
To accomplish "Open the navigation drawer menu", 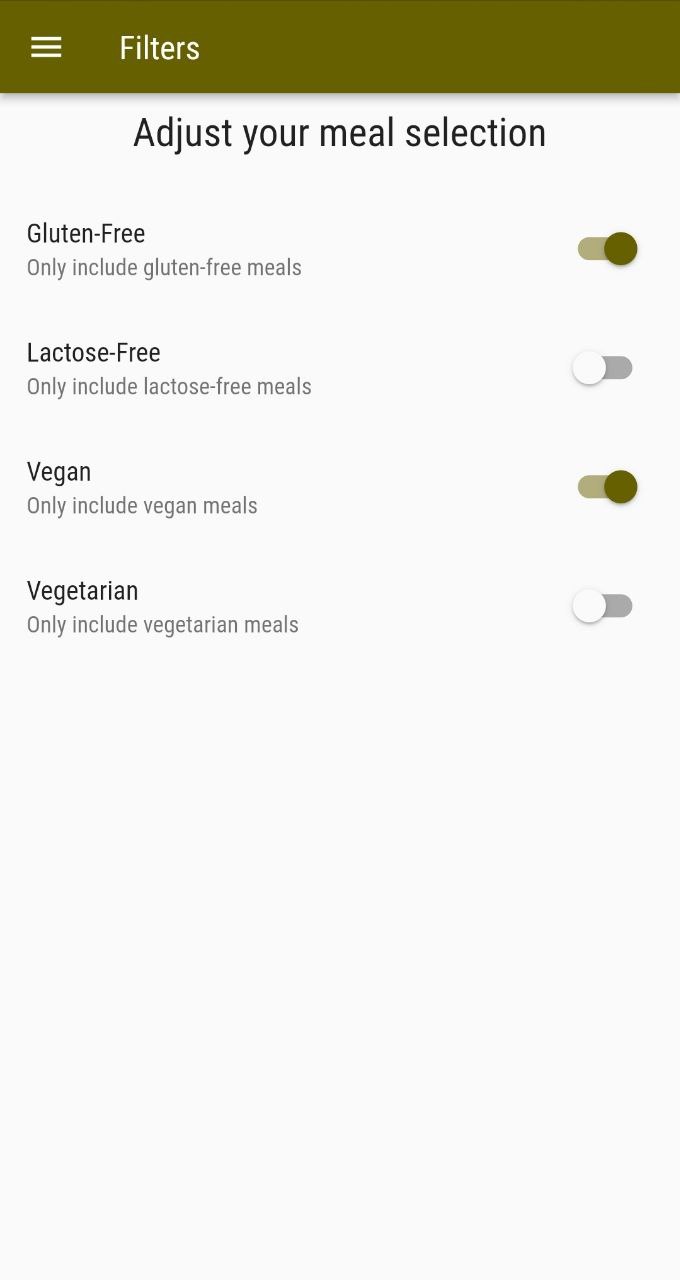I will pyautogui.click(x=46, y=47).
